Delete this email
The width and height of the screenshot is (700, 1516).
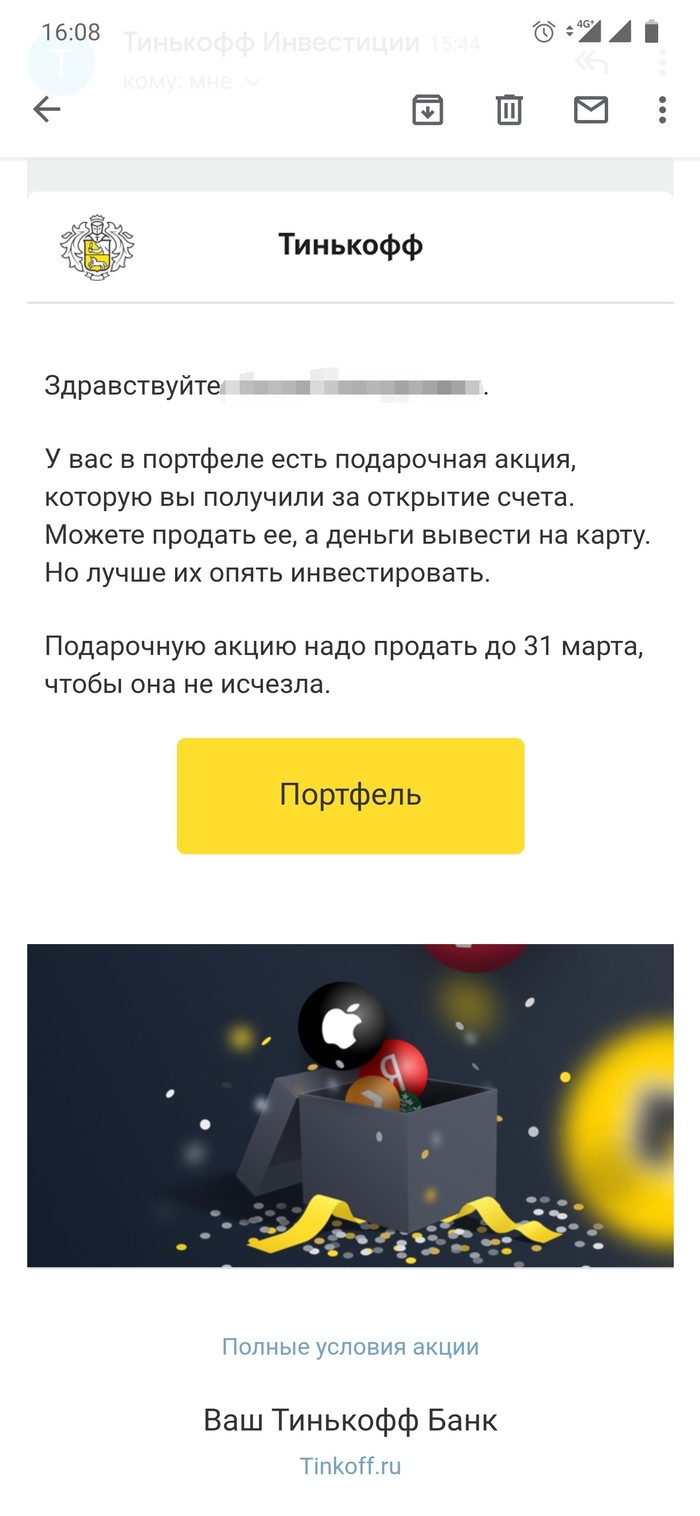point(509,110)
